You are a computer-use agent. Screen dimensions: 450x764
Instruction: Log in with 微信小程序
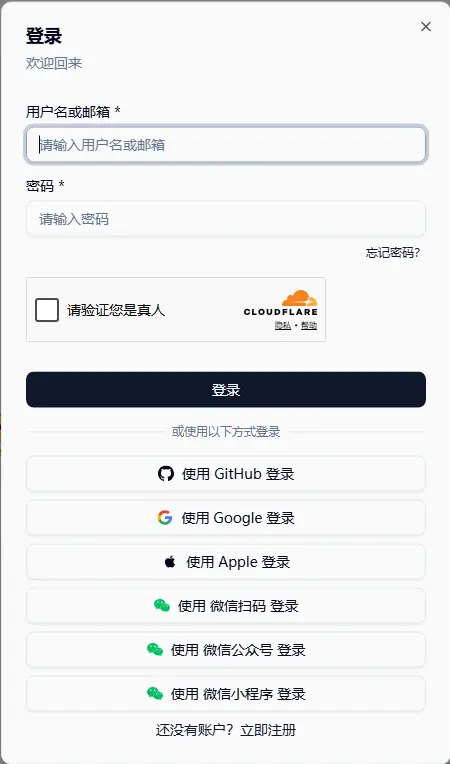(226, 693)
